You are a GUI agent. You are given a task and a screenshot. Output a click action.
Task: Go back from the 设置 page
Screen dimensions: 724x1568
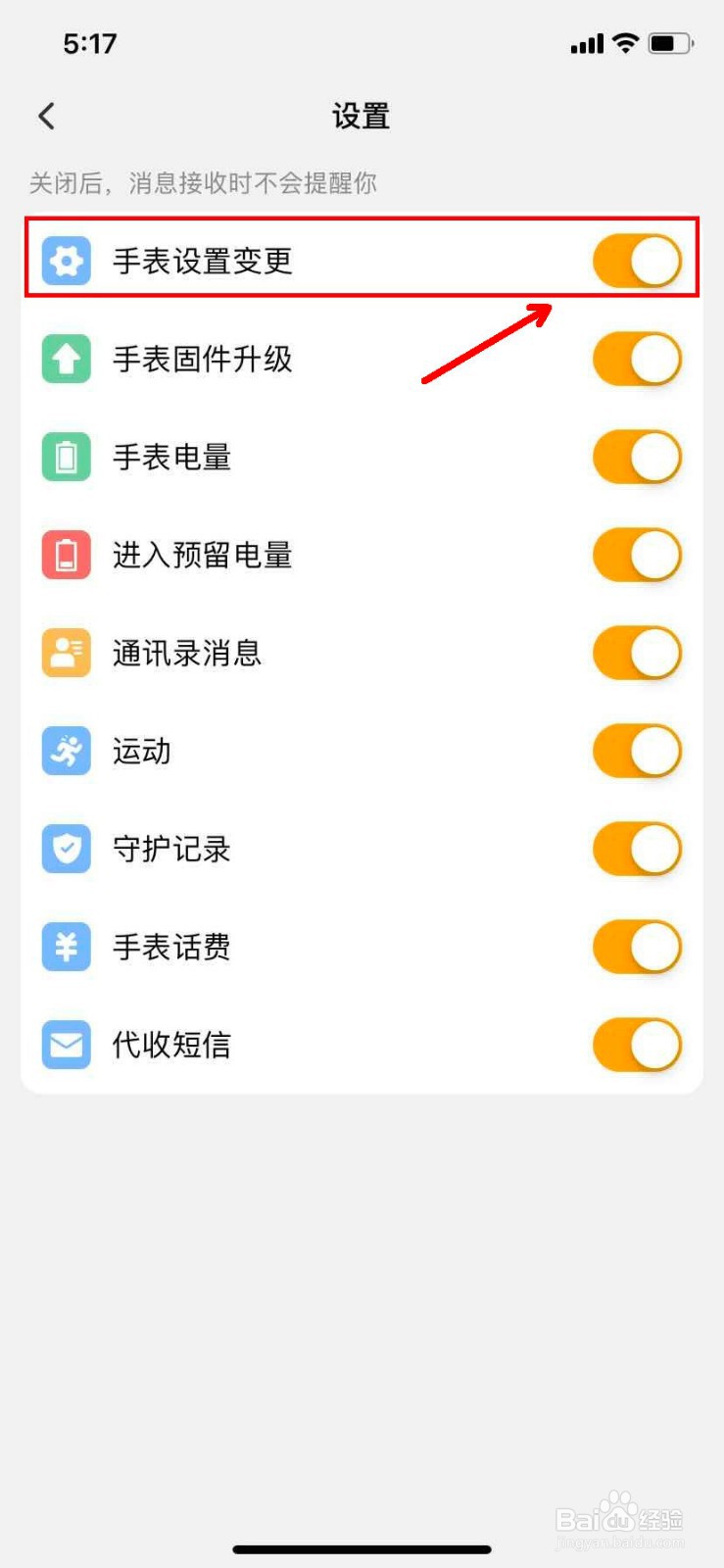[x=46, y=117]
